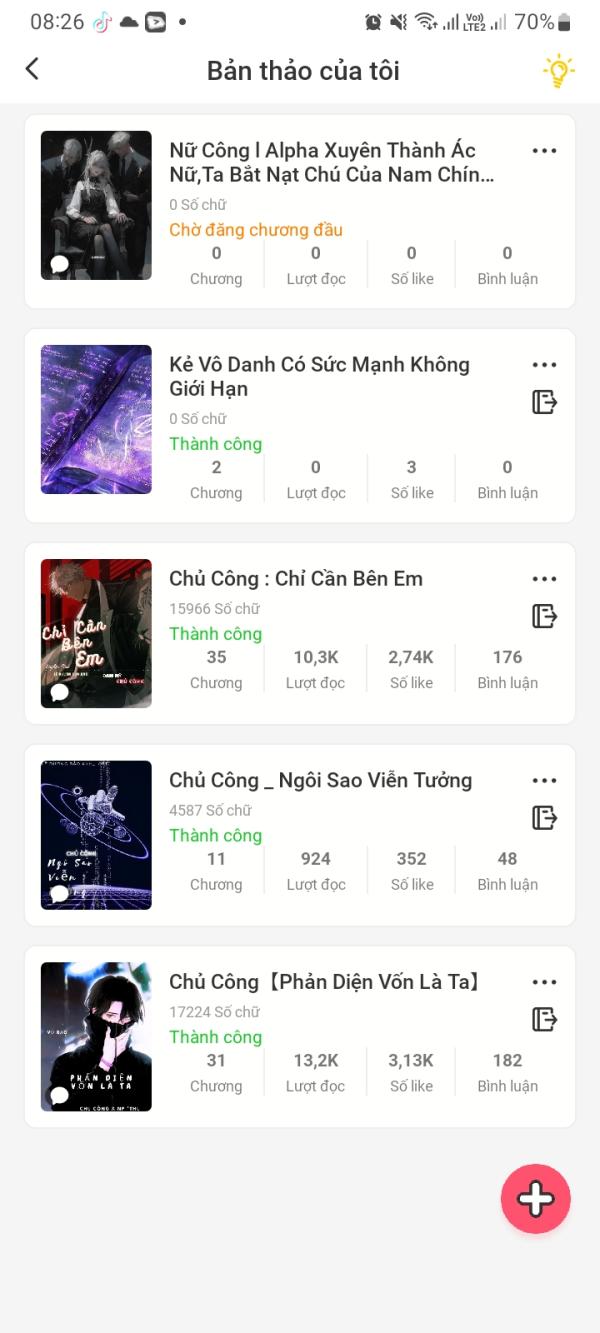Open more options for Chỉ Cần Bên Em
The height and width of the screenshot is (1333, 600).
544,579
